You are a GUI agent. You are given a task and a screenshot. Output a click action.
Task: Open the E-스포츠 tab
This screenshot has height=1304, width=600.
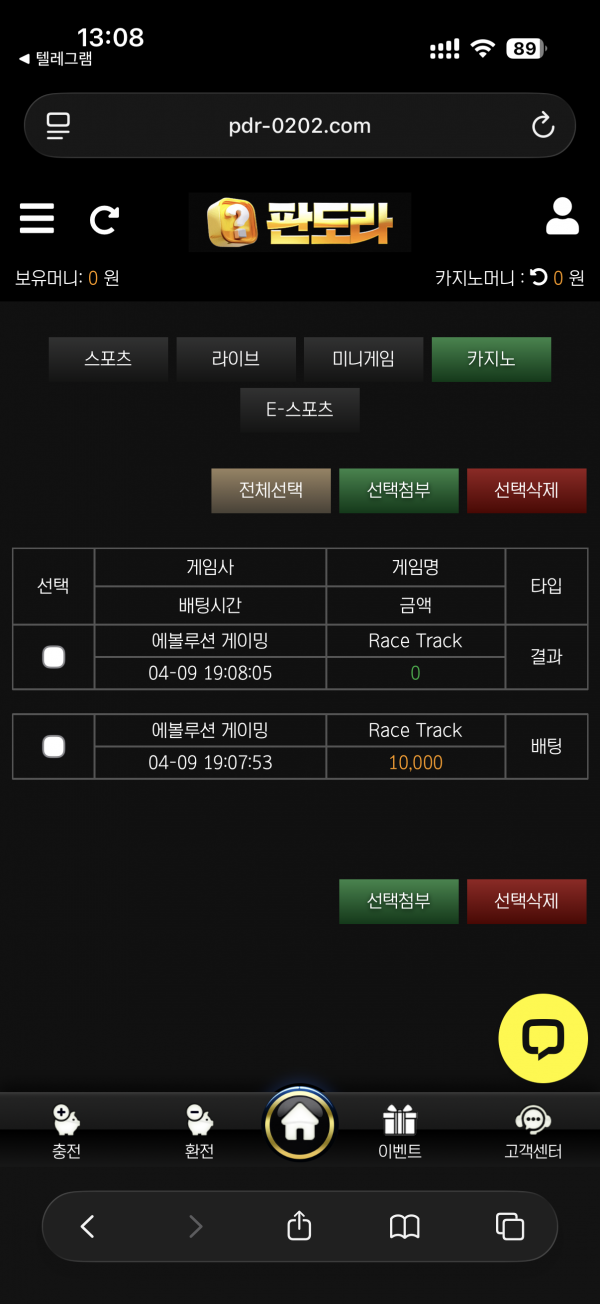coord(299,409)
